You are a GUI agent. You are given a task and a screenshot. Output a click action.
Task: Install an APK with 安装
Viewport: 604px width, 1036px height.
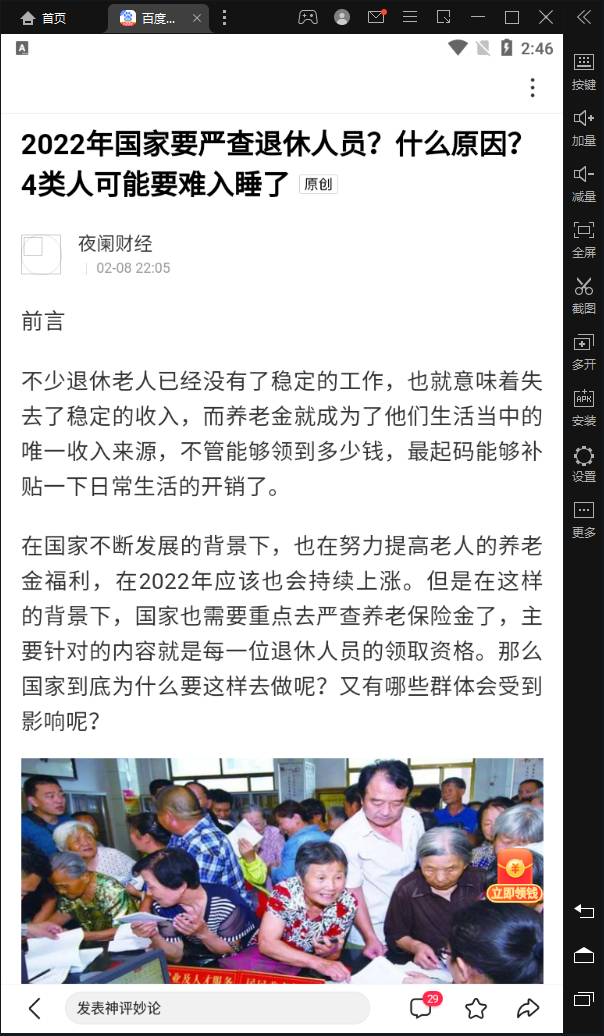[x=584, y=406]
